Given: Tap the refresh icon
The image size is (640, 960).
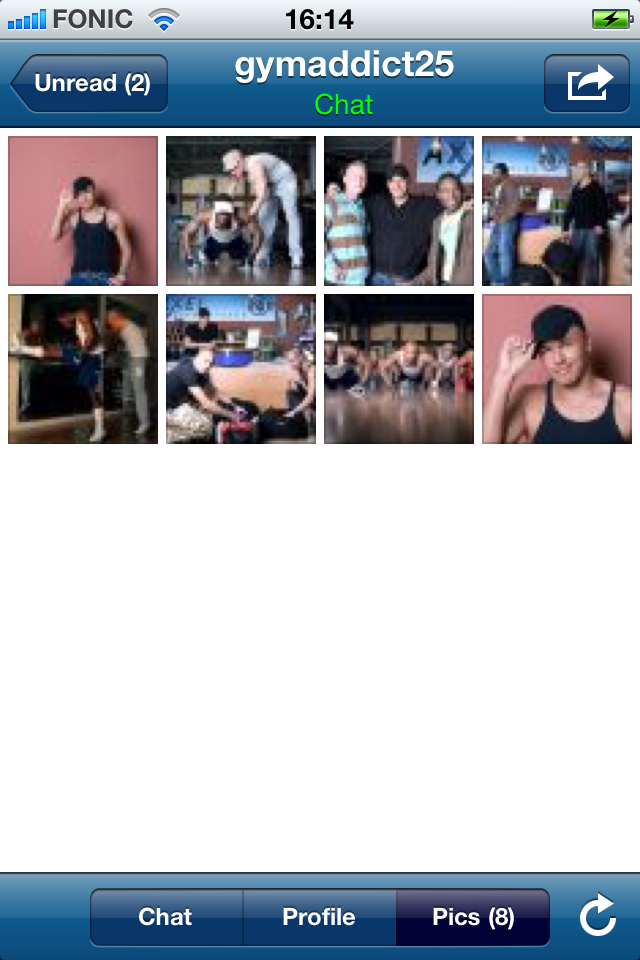Looking at the screenshot, I should pos(597,917).
